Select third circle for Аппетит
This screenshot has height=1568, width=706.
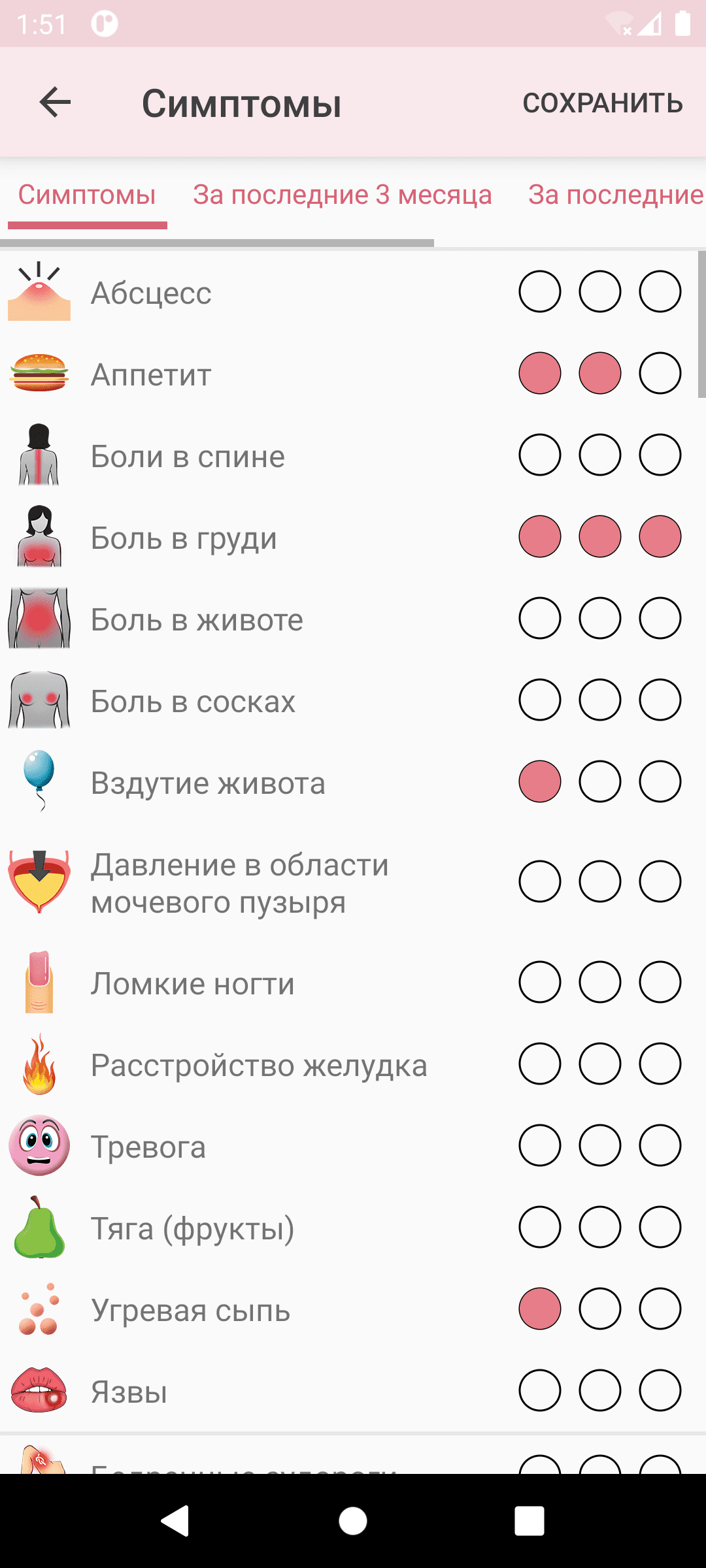660,373
